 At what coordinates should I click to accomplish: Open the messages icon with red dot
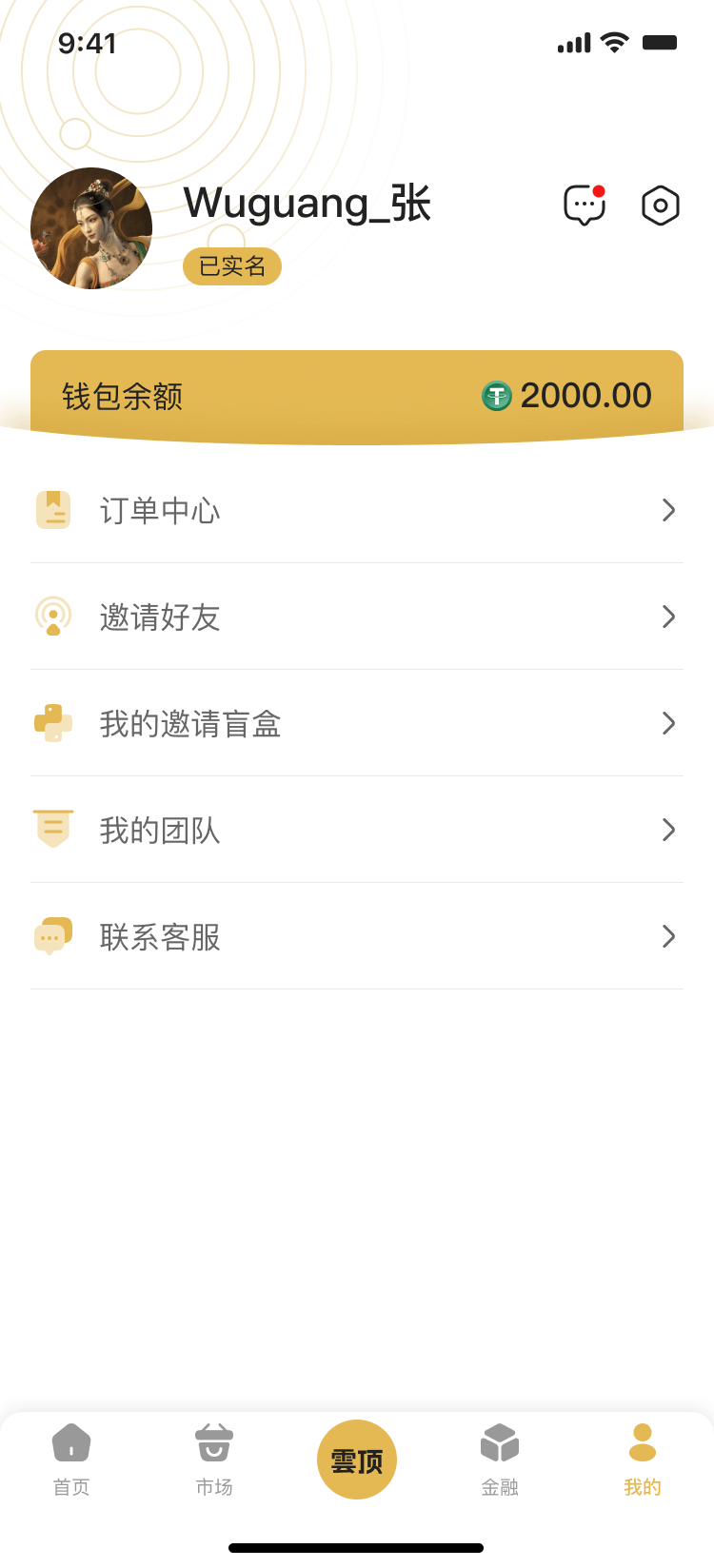pos(585,205)
